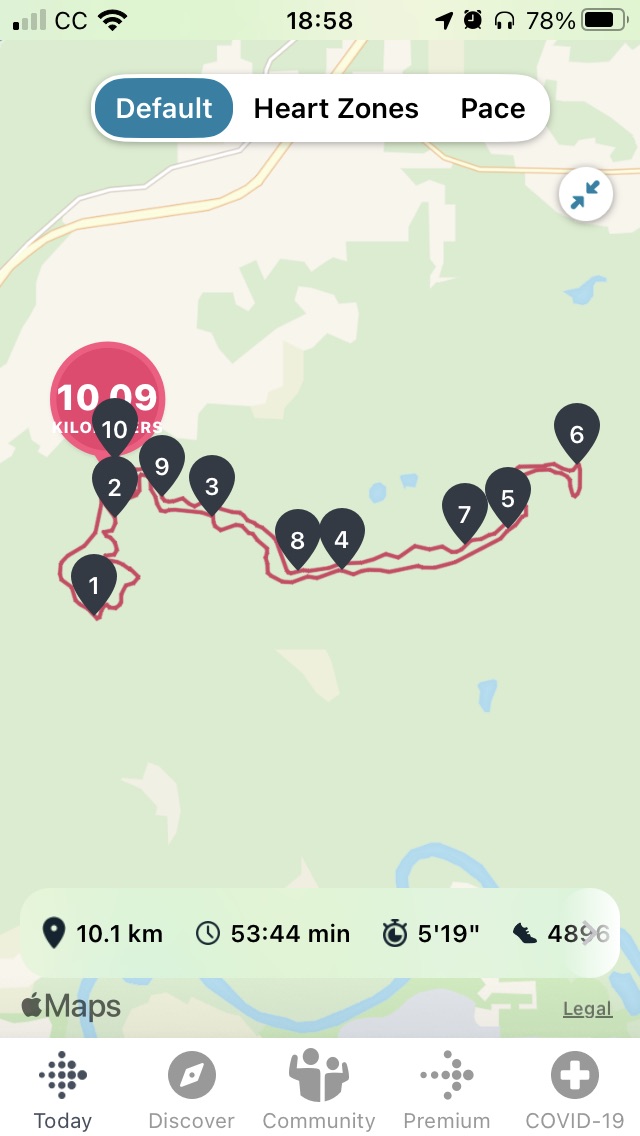Switch to the Premium tab
The height and width of the screenshot is (1136, 640).
pyautogui.click(x=446, y=1089)
